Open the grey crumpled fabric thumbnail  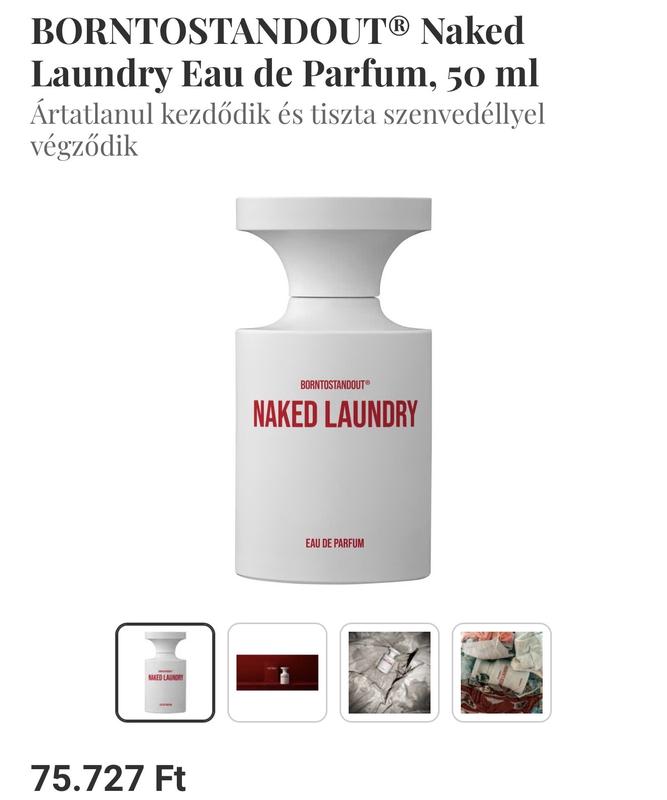[389, 672]
